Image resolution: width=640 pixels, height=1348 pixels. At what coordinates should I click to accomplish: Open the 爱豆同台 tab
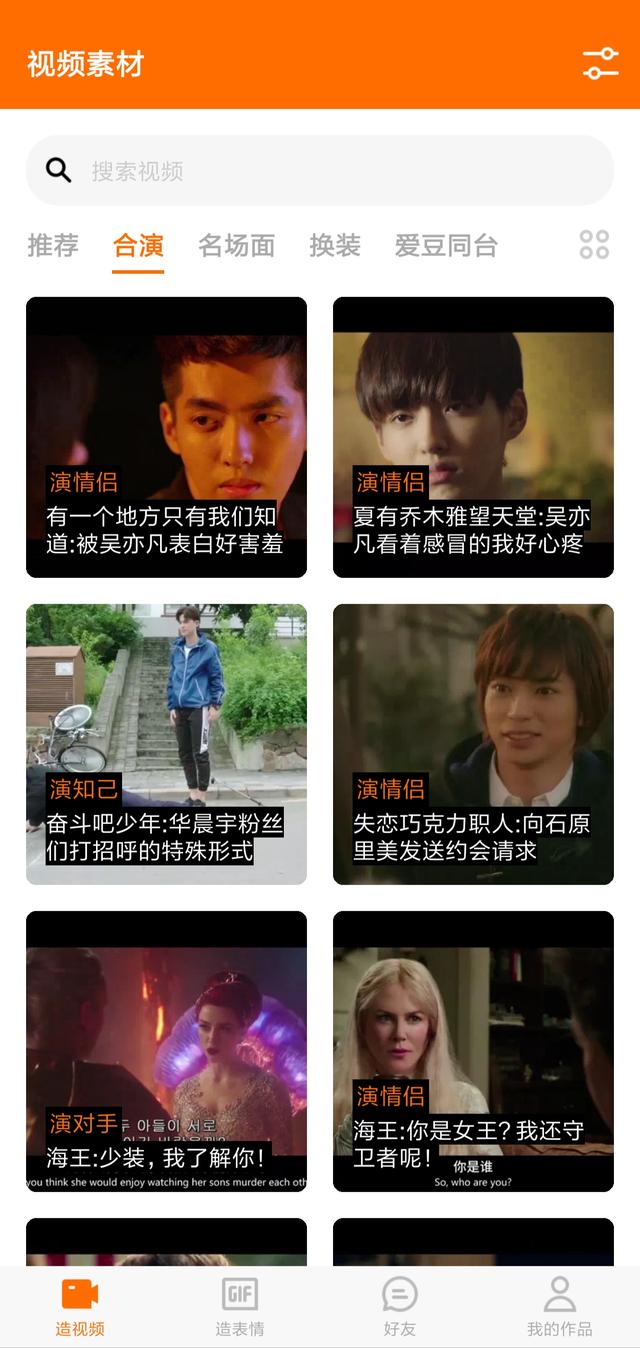446,245
